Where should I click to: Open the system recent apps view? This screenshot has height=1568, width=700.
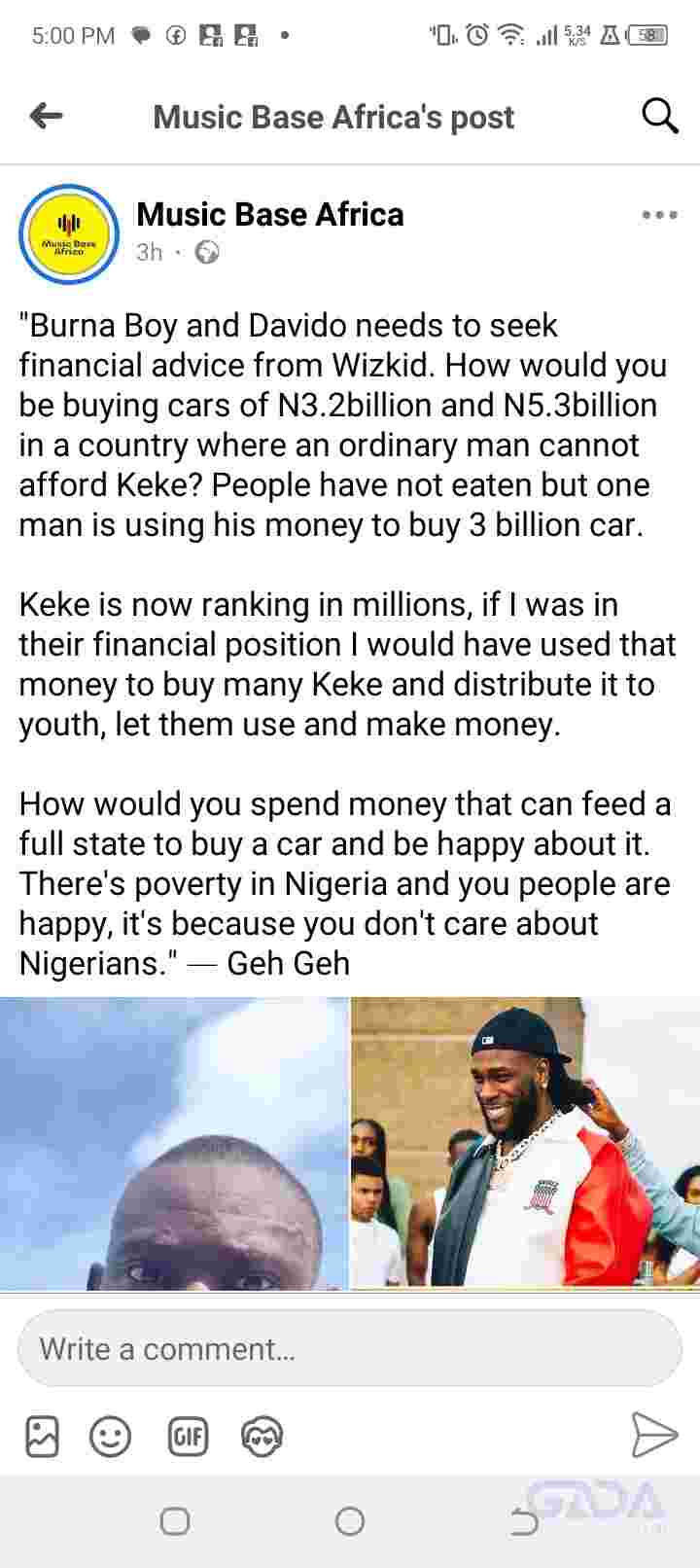[x=175, y=1520]
